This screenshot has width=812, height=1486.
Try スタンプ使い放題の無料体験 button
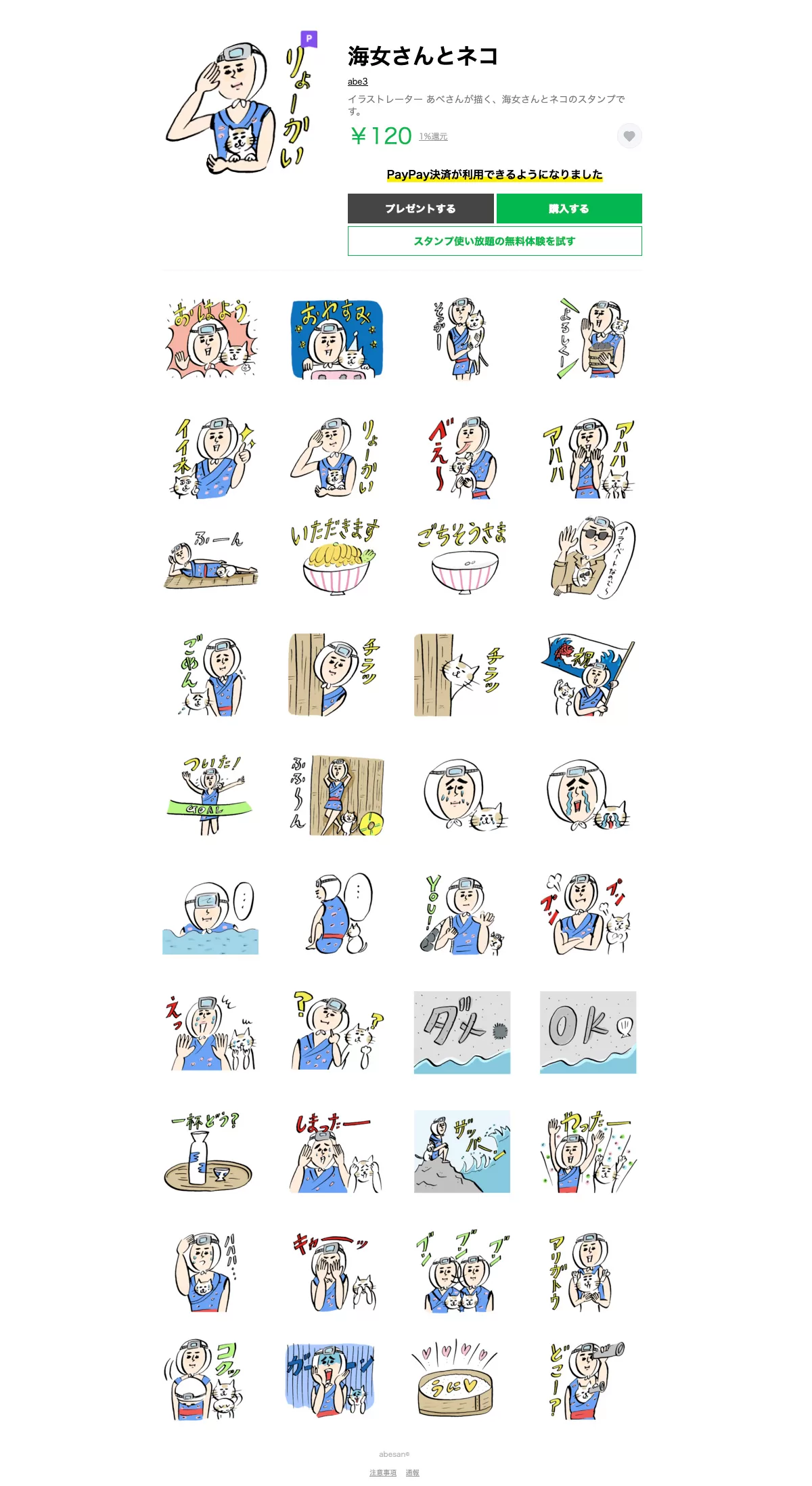click(x=495, y=241)
